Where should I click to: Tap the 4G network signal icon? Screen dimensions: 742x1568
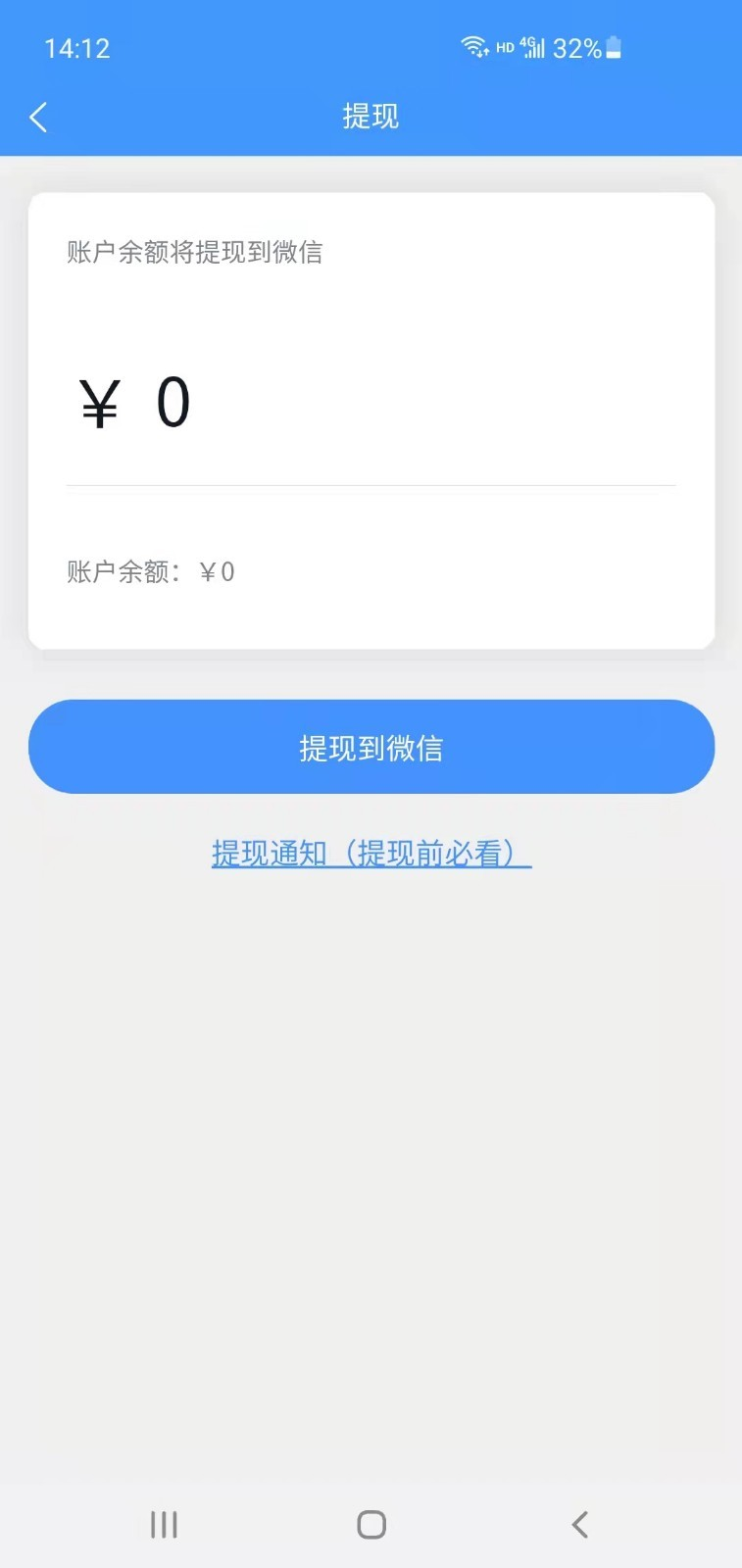click(533, 47)
